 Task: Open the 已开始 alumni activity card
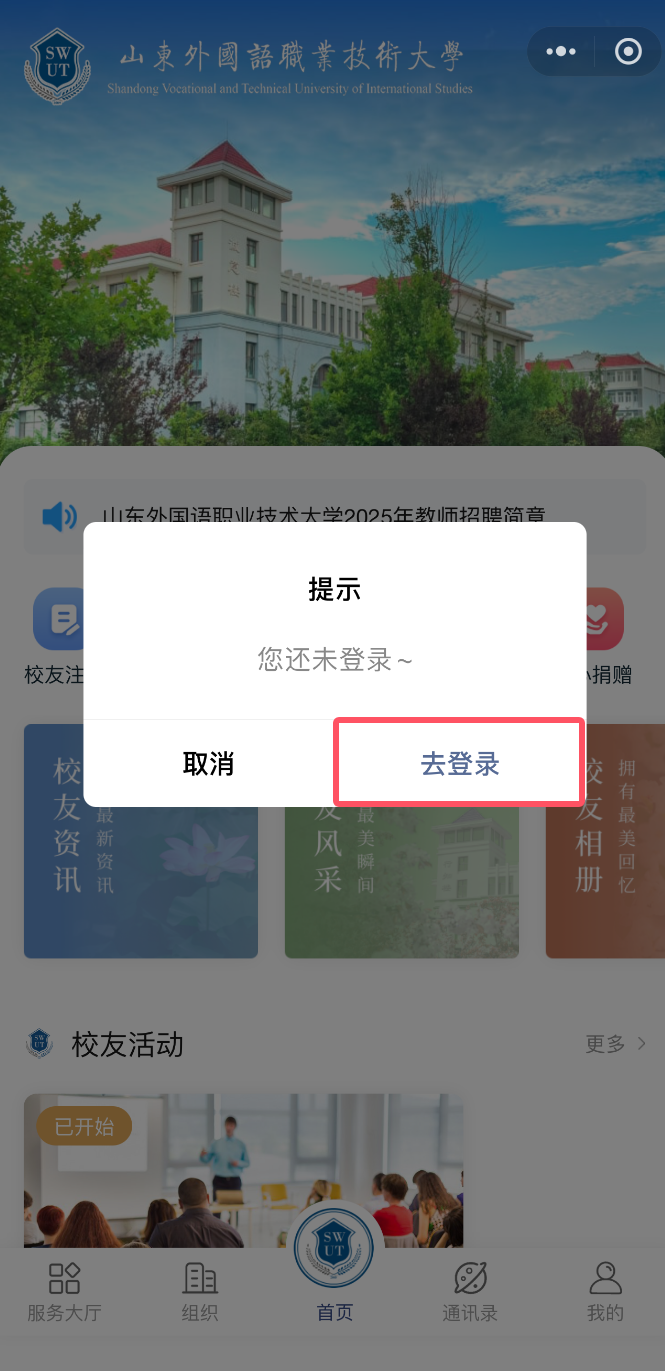243,1170
